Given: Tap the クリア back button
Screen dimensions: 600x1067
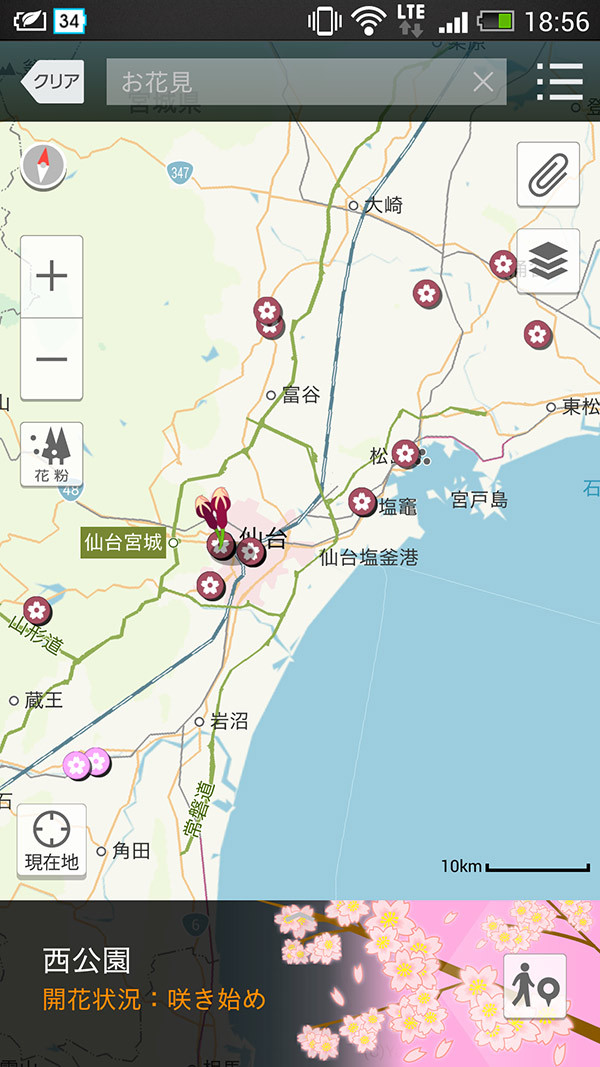Looking at the screenshot, I should tap(53, 82).
